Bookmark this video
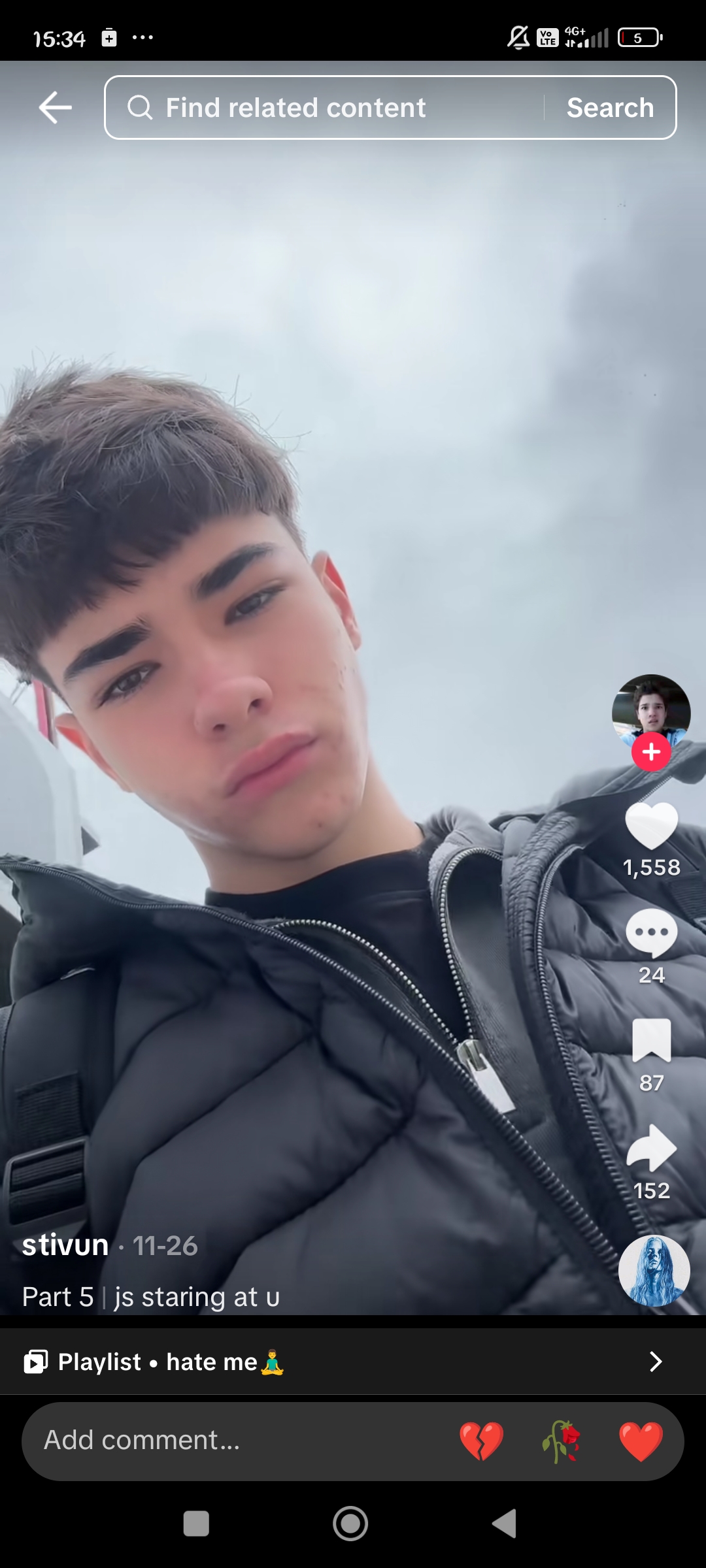 pos(652,1040)
